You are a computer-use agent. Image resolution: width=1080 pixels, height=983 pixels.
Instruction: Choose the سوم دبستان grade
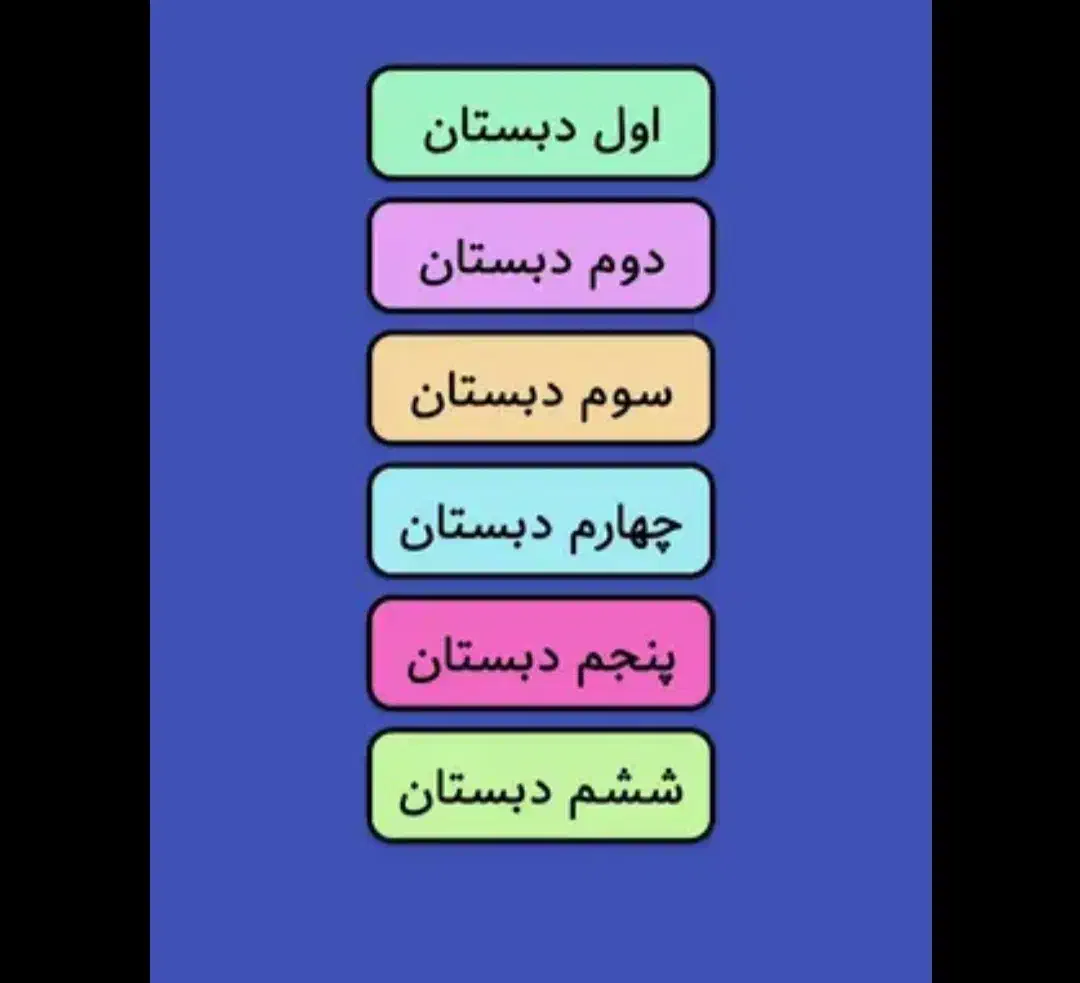[x=540, y=389]
